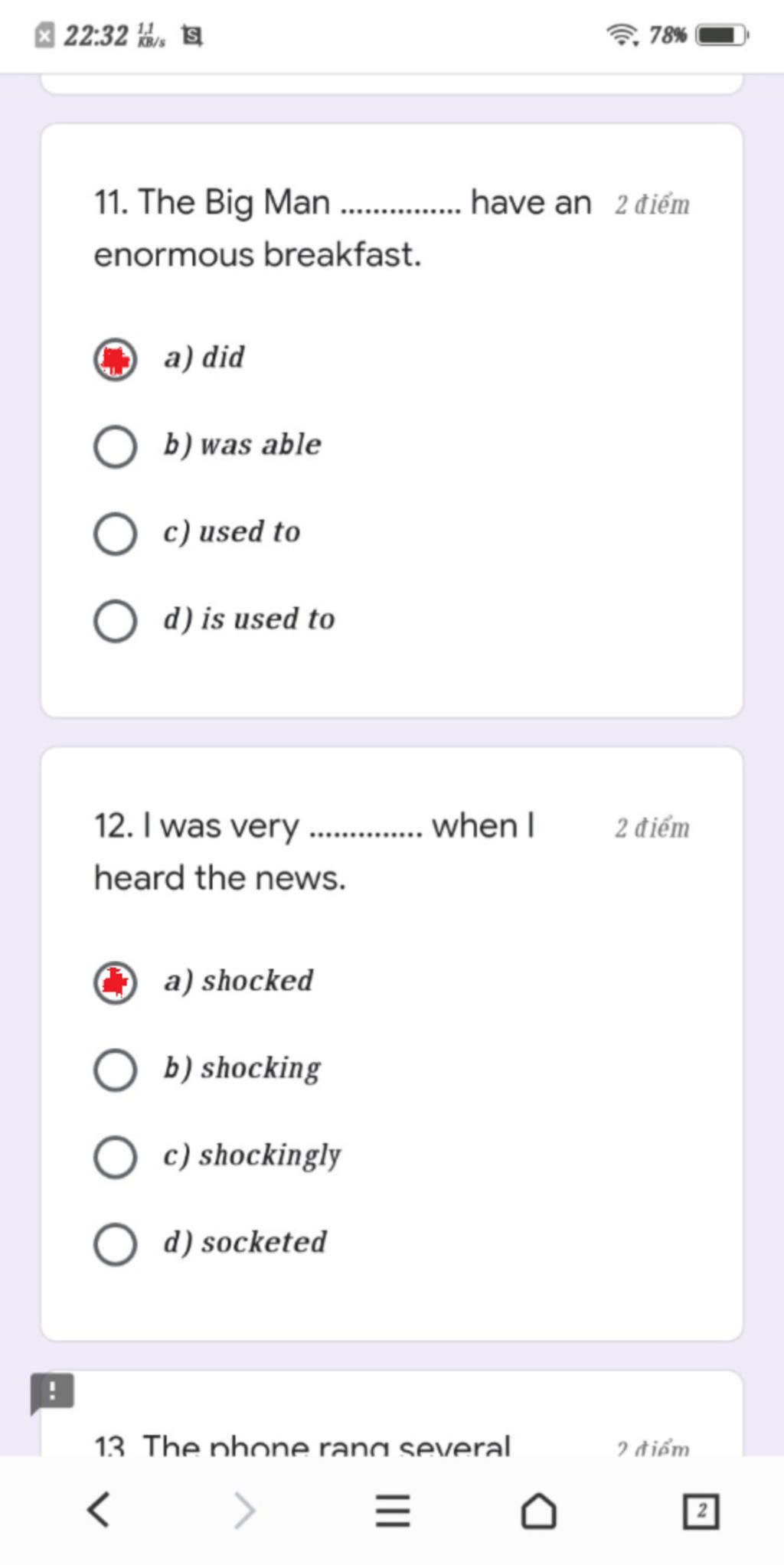Go to the browser home page
The height and width of the screenshot is (1565, 784).
pyautogui.click(x=539, y=1511)
